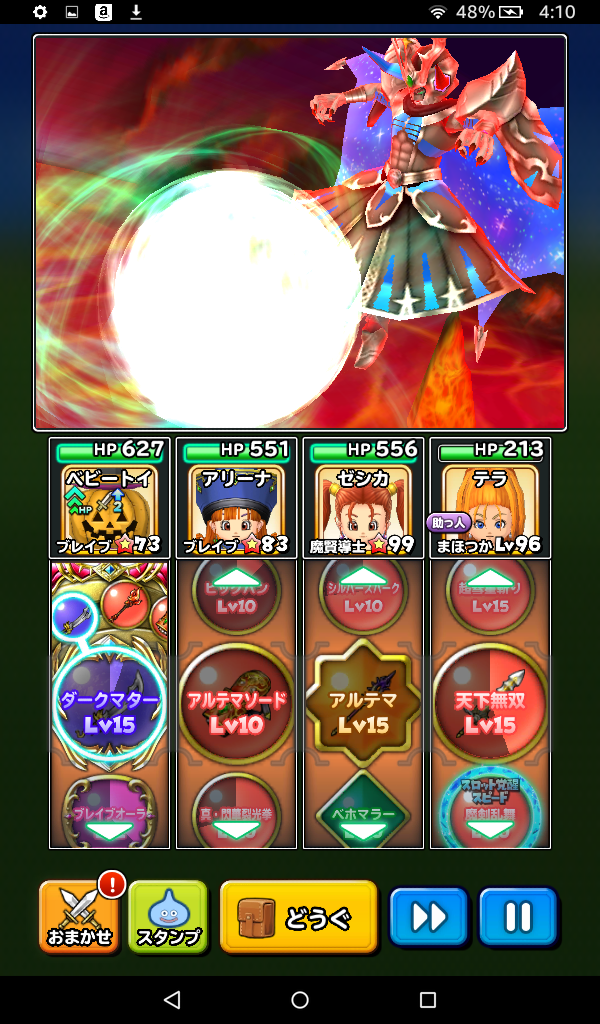Open the スタンプ stamp menu
Image resolution: width=600 pixels, height=1024 pixels.
pos(167,916)
